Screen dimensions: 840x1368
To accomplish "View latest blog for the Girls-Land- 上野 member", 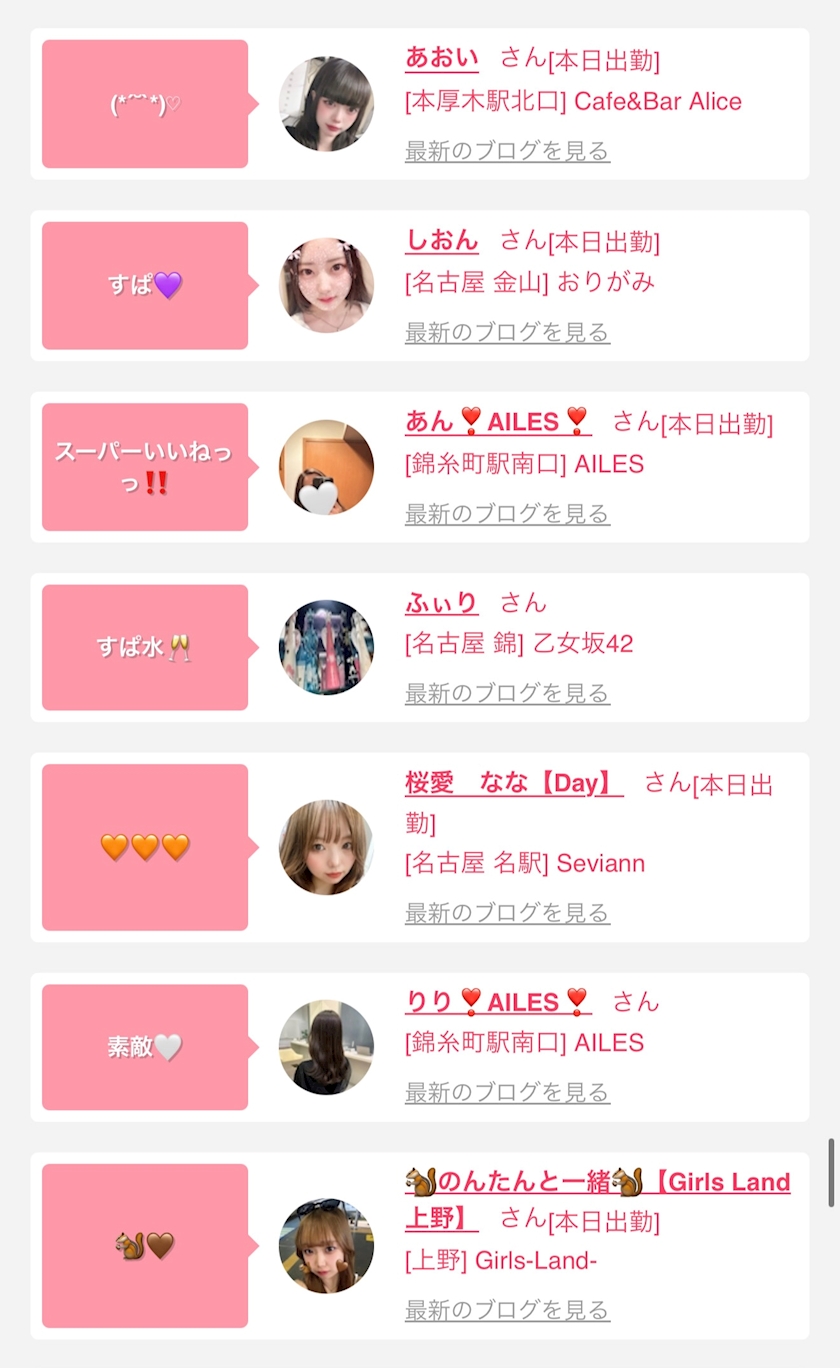I will coord(507,1310).
